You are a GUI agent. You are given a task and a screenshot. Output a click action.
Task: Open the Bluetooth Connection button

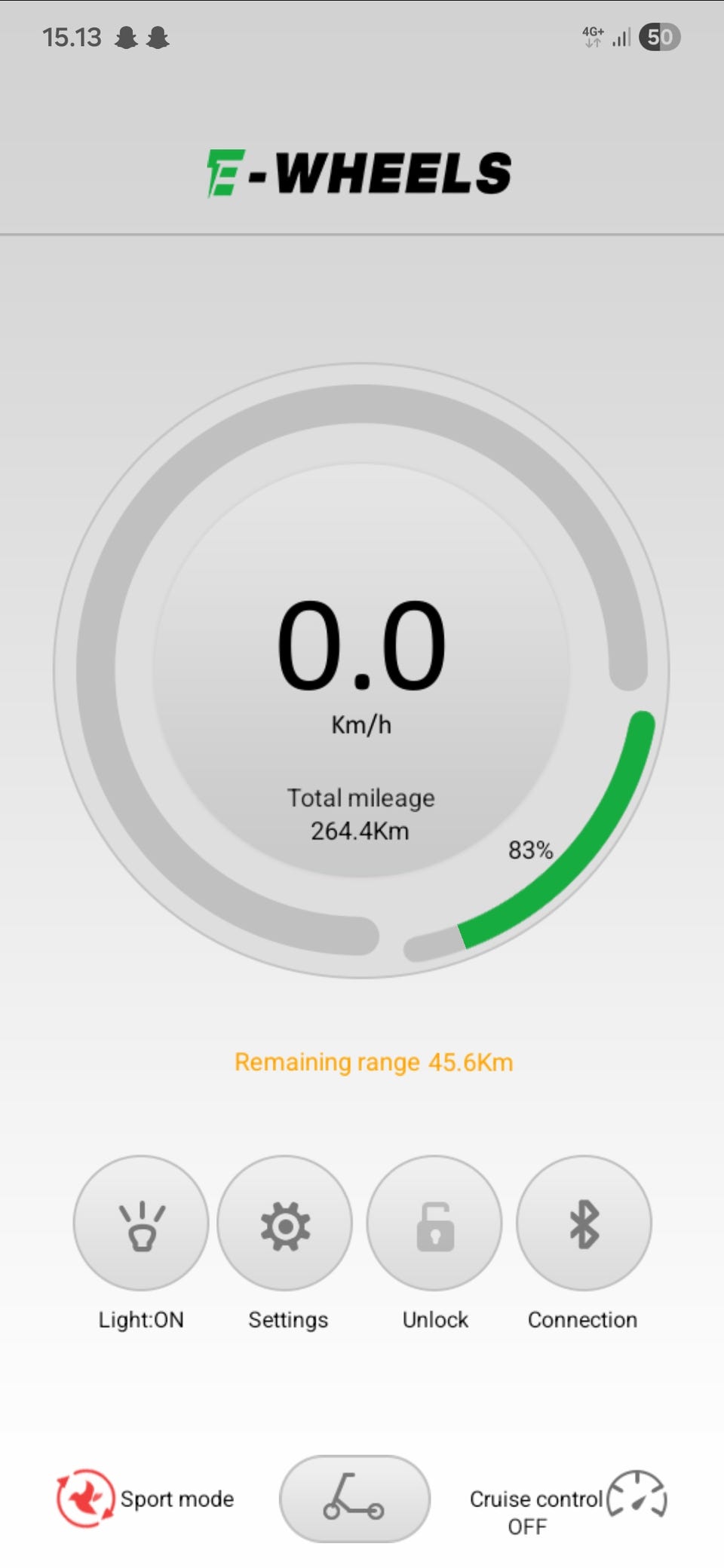tap(584, 1223)
